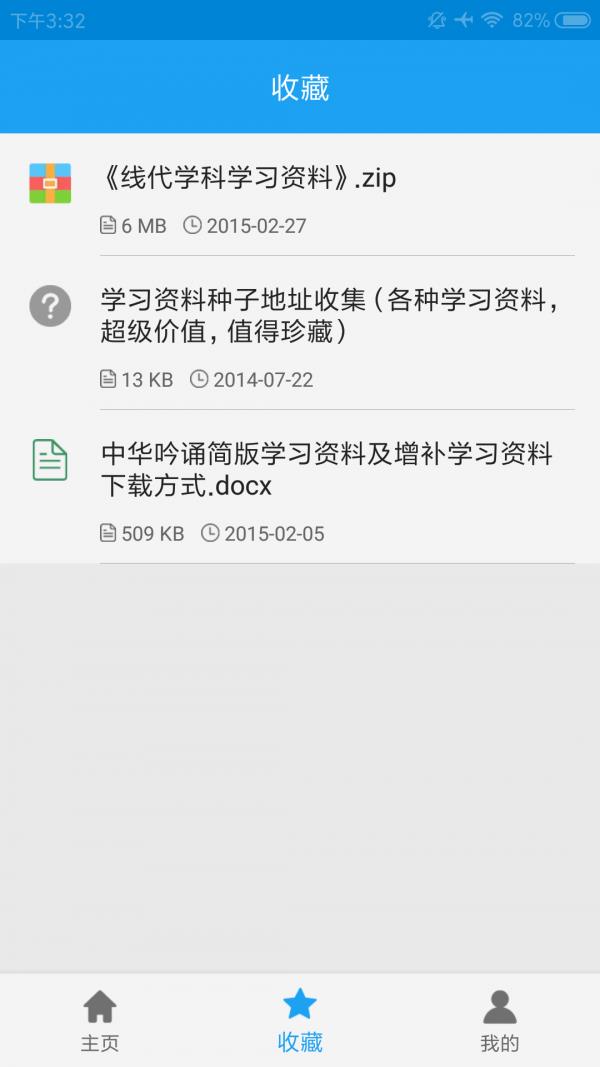Screen dimensions: 600x1067
Task: Open 中华吟诵简版学习资料 docx file
Action: click(x=300, y=487)
